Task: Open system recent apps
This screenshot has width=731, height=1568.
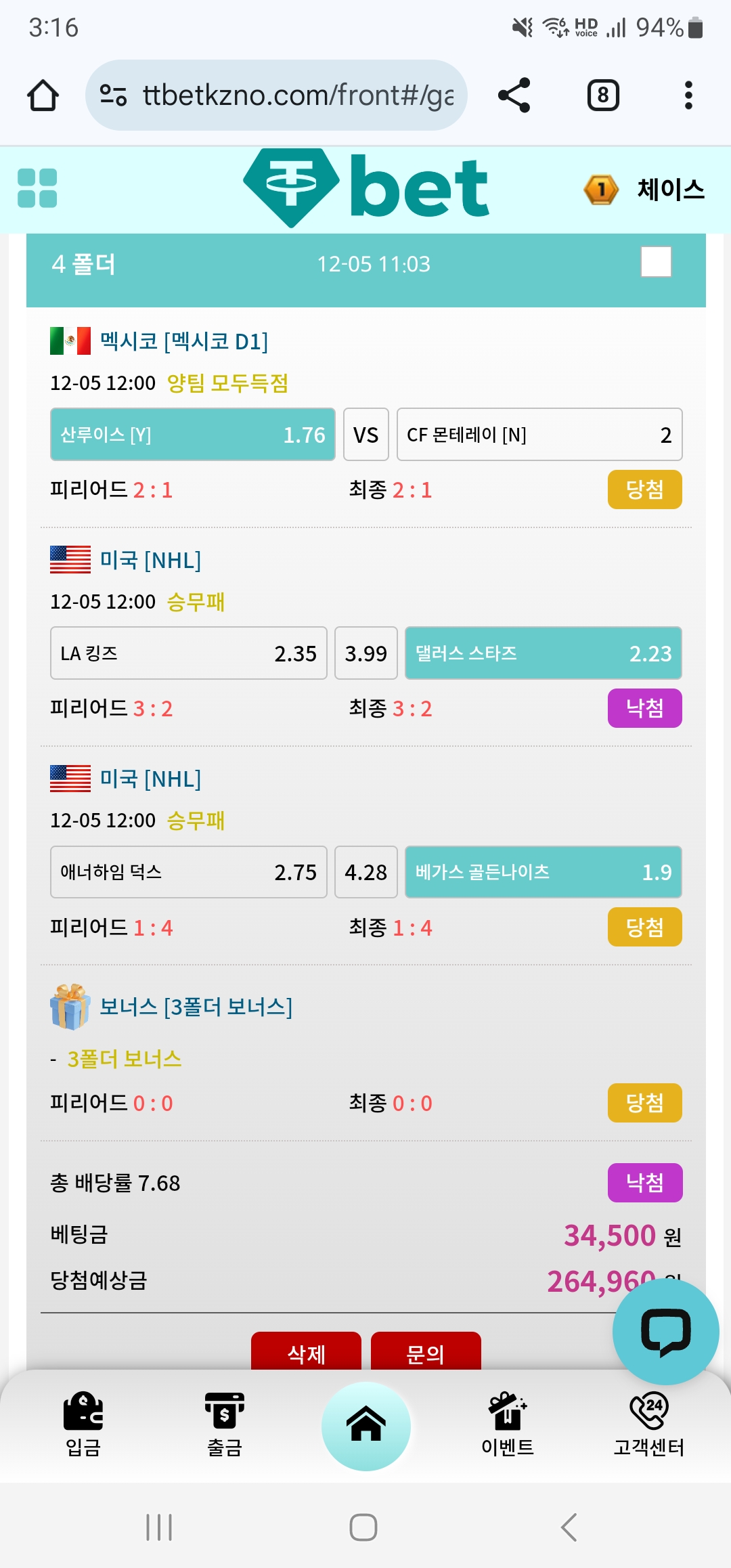Action: point(159,1527)
